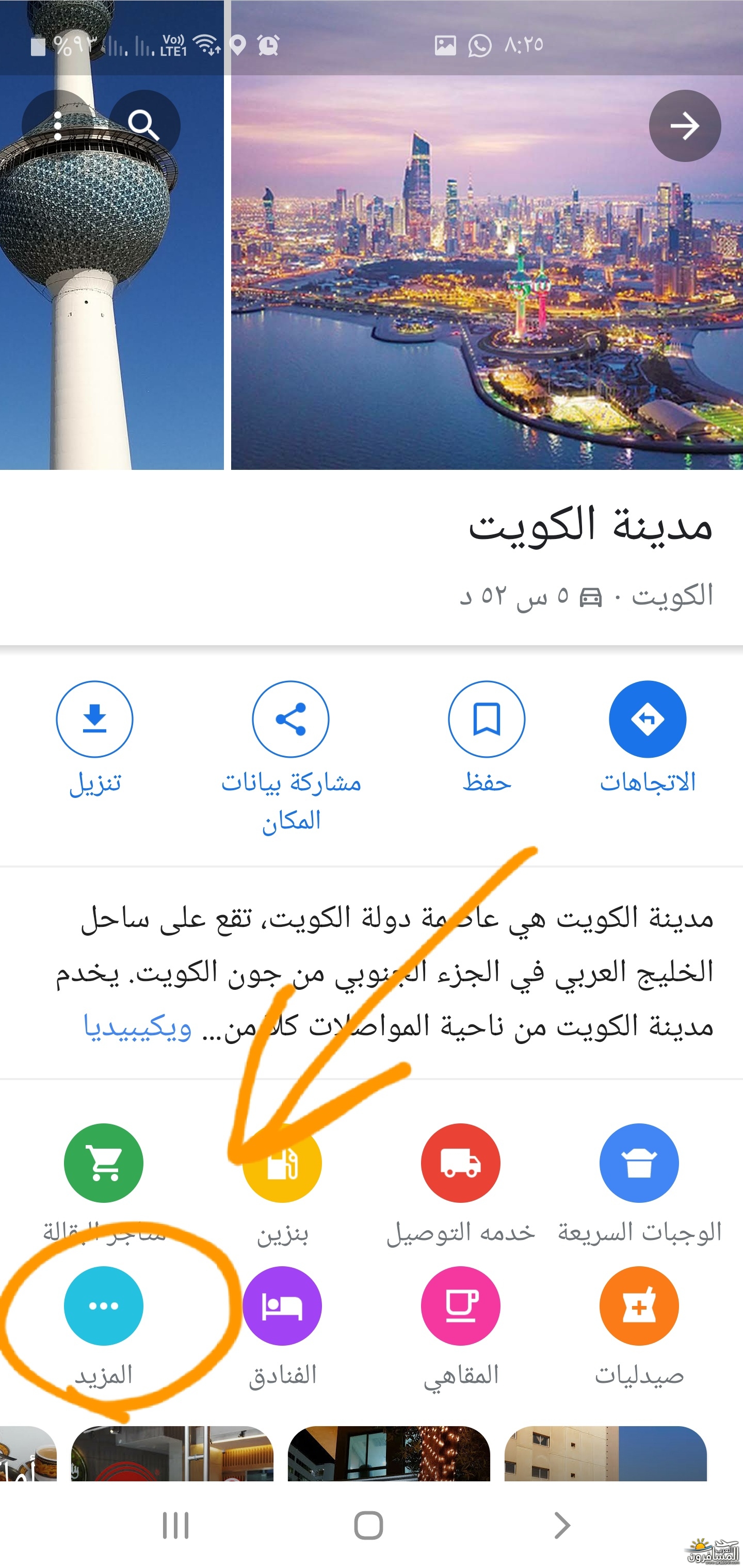Open the three-dot overflow menu
Image resolution: width=743 pixels, height=1568 pixels.
pyautogui.click(x=58, y=126)
